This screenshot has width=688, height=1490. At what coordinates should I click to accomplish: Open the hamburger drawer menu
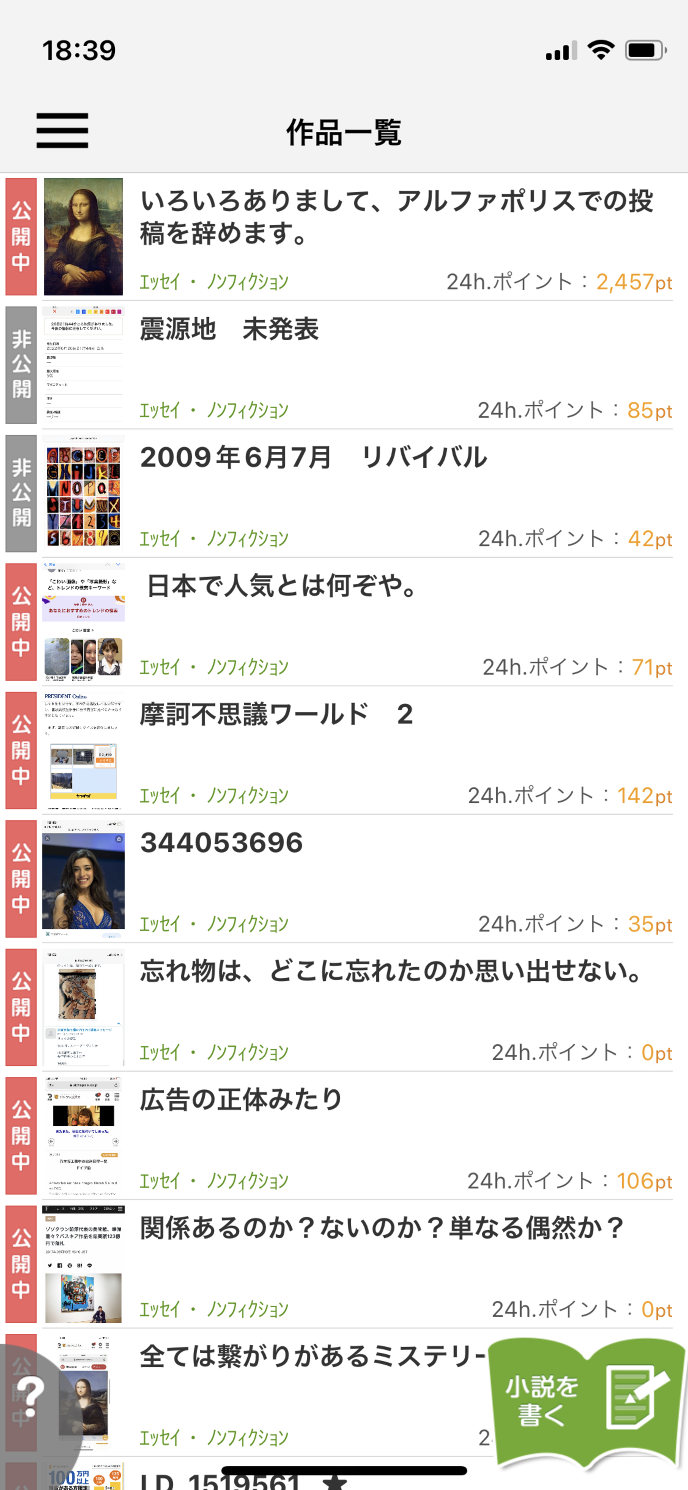coord(62,131)
